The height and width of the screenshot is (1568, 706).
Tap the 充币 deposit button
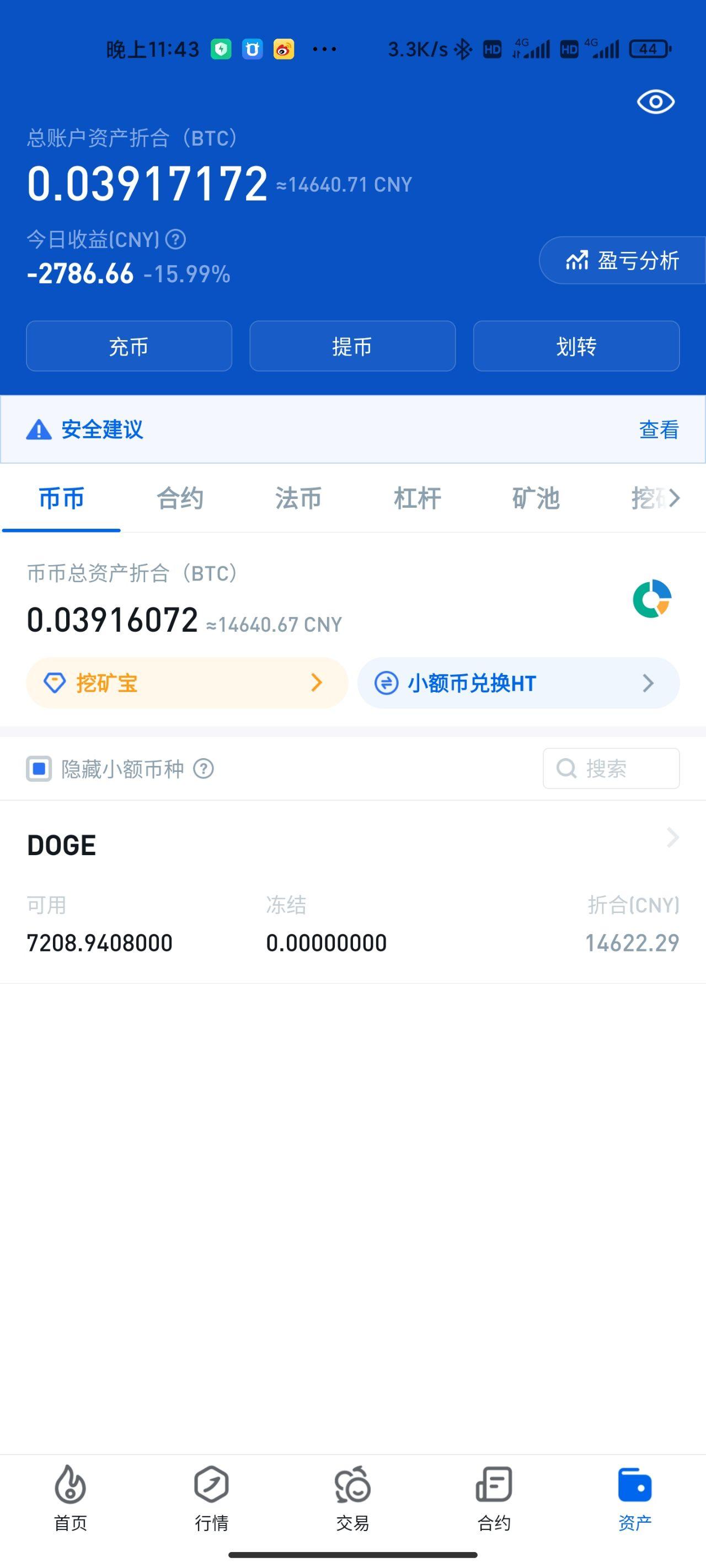(129, 346)
